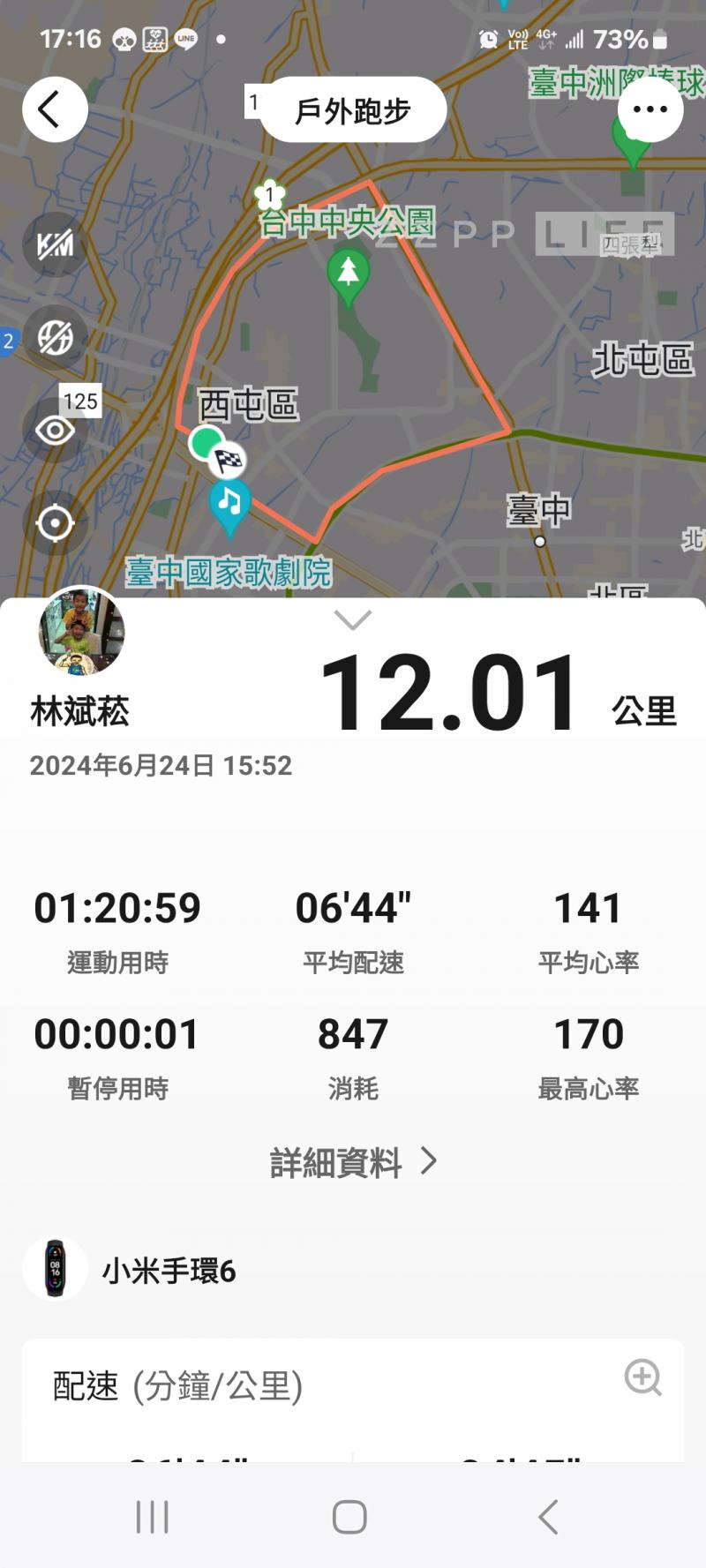The height and width of the screenshot is (1568, 706).
Task: Toggle kilometer markers on the map
Action: pyautogui.click(x=55, y=244)
